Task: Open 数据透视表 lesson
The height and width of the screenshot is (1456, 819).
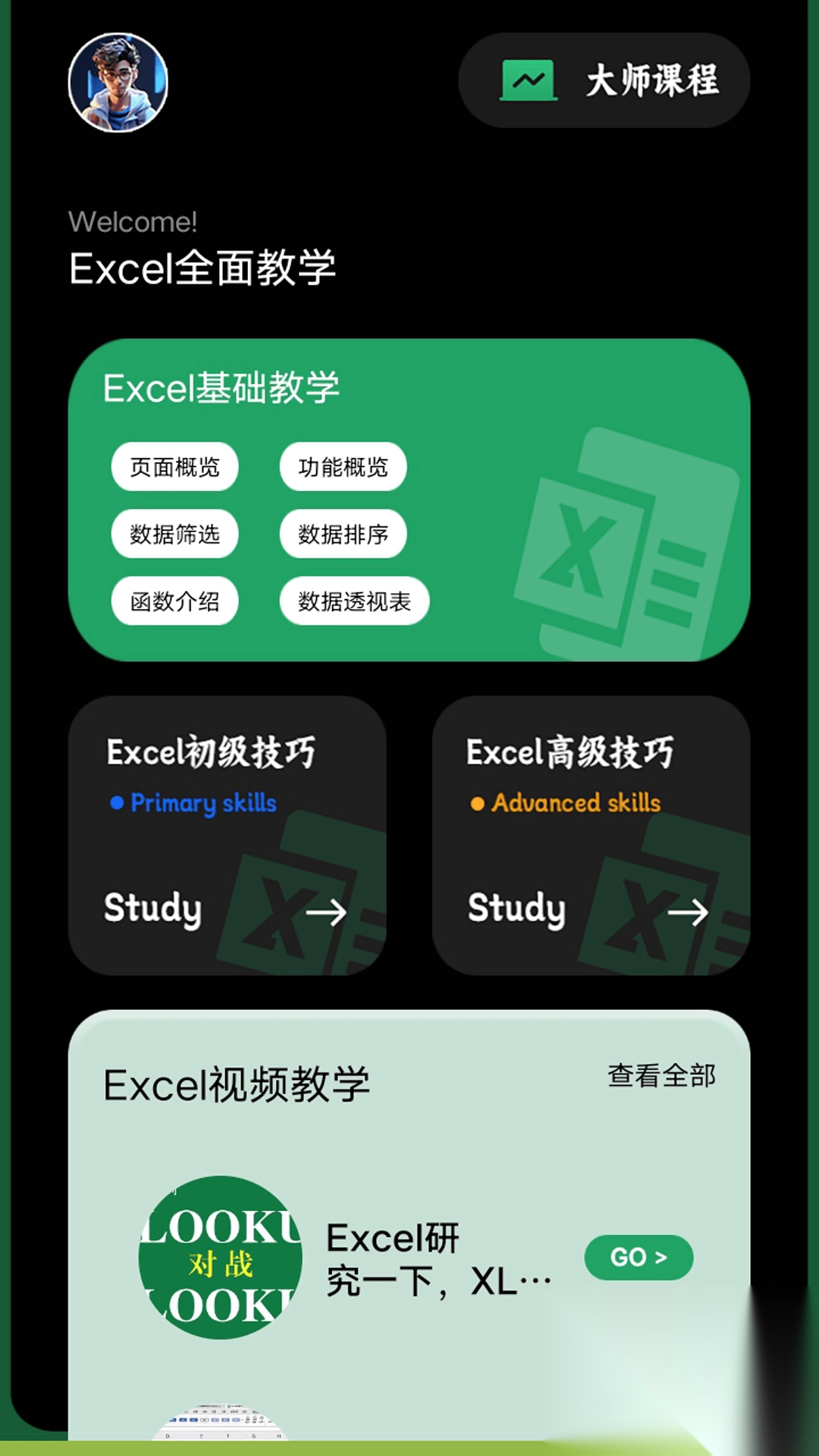Action: tap(354, 601)
